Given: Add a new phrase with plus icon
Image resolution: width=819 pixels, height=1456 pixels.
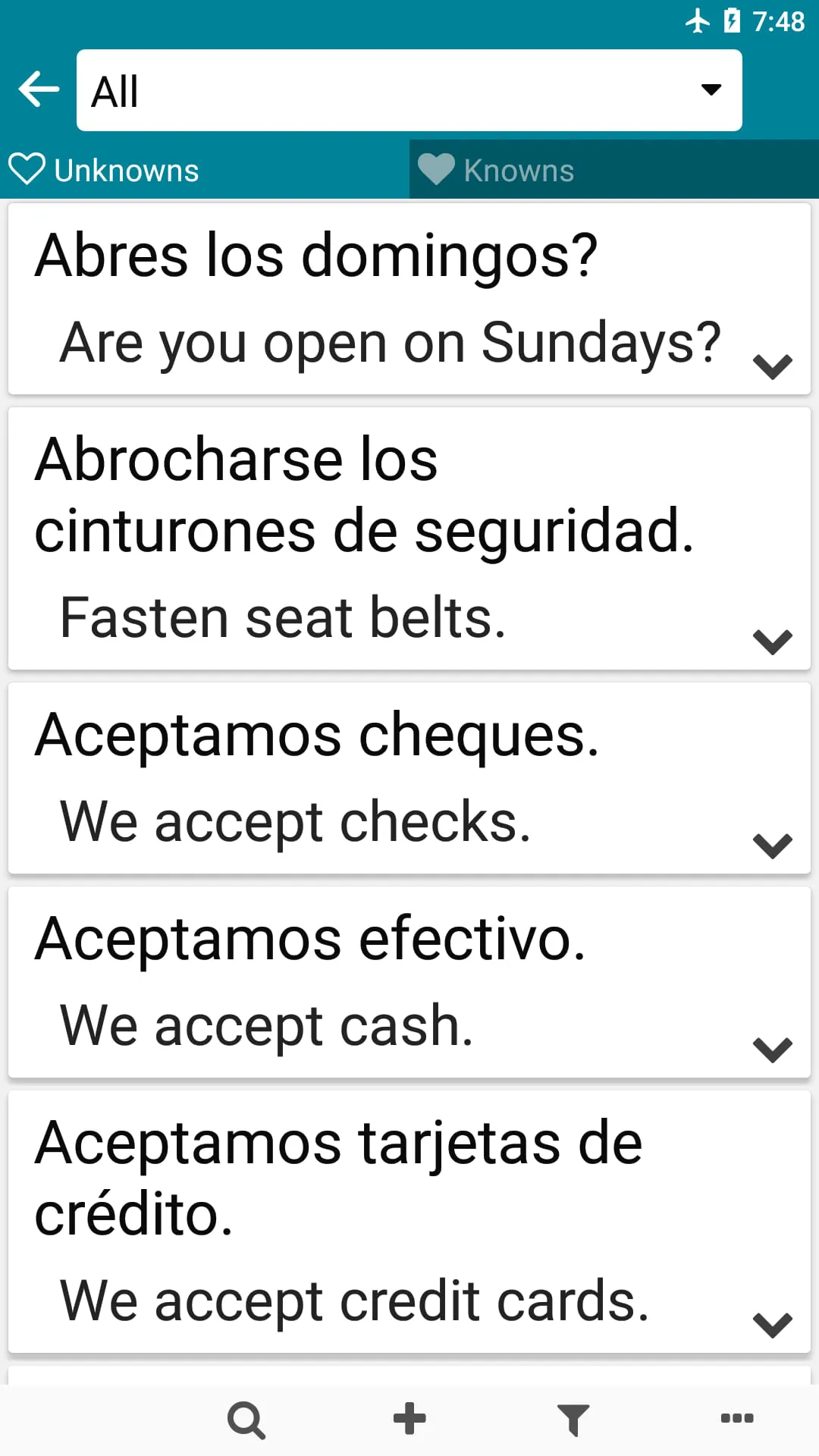Looking at the screenshot, I should coord(409,1419).
